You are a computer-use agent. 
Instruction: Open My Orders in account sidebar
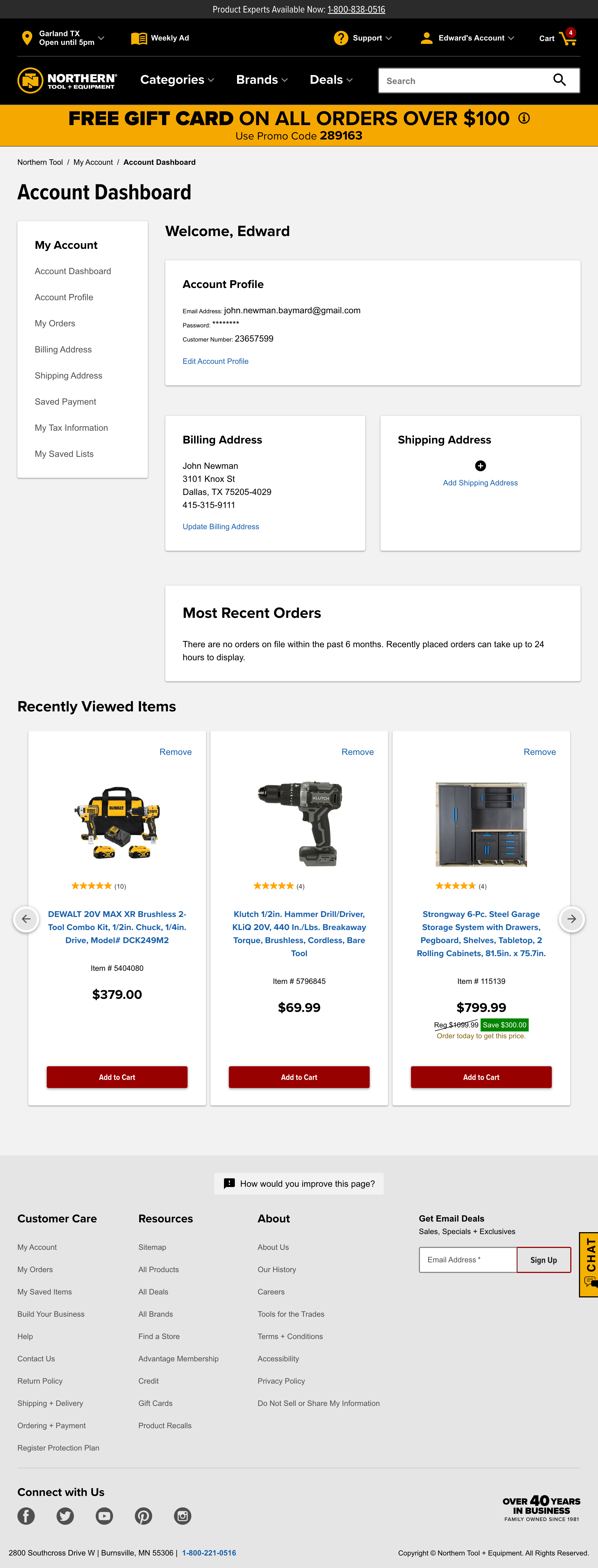pyautogui.click(x=55, y=323)
